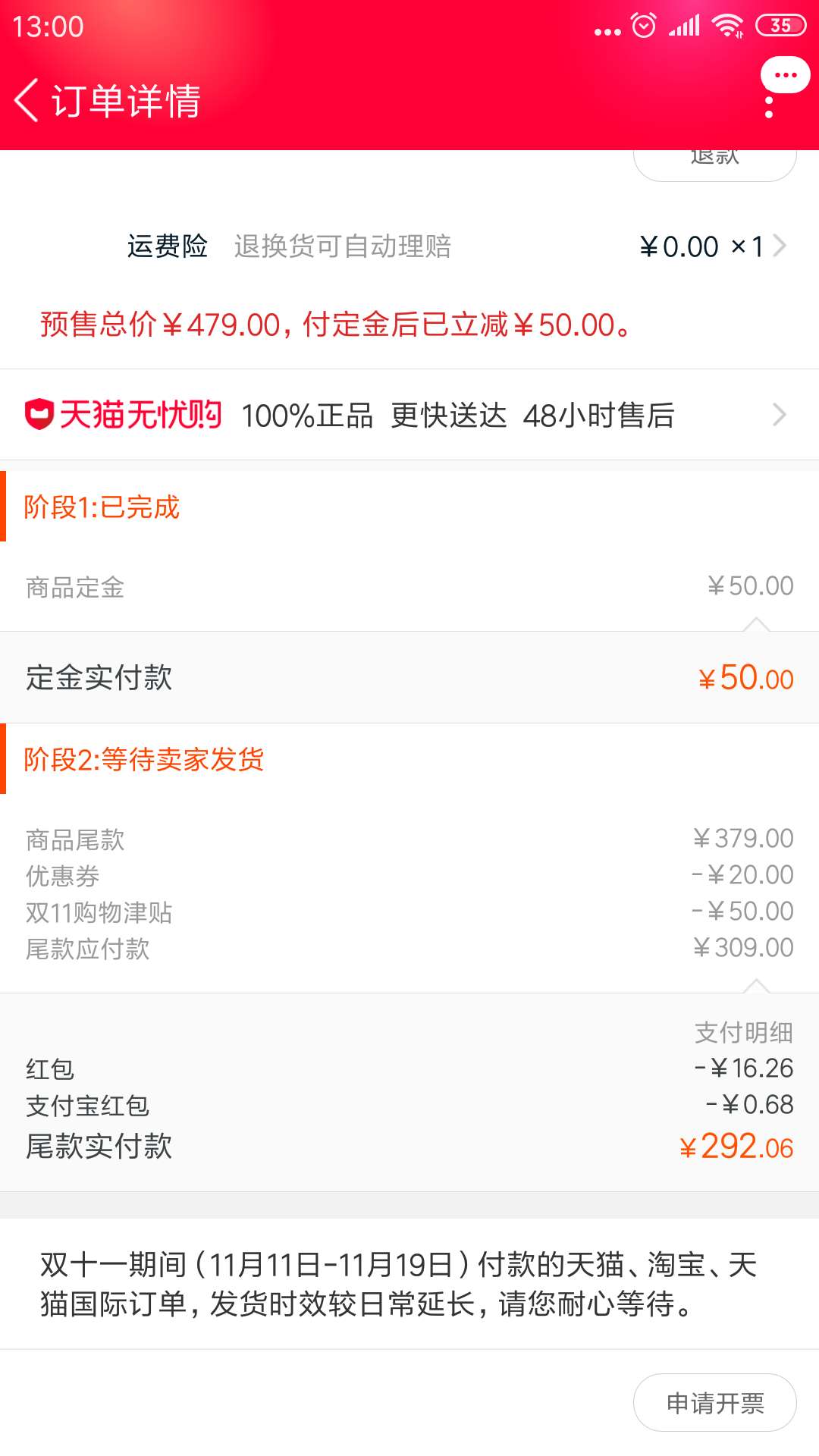Tap the back arrow to return
The height and width of the screenshot is (1456, 819).
pyautogui.click(x=27, y=102)
